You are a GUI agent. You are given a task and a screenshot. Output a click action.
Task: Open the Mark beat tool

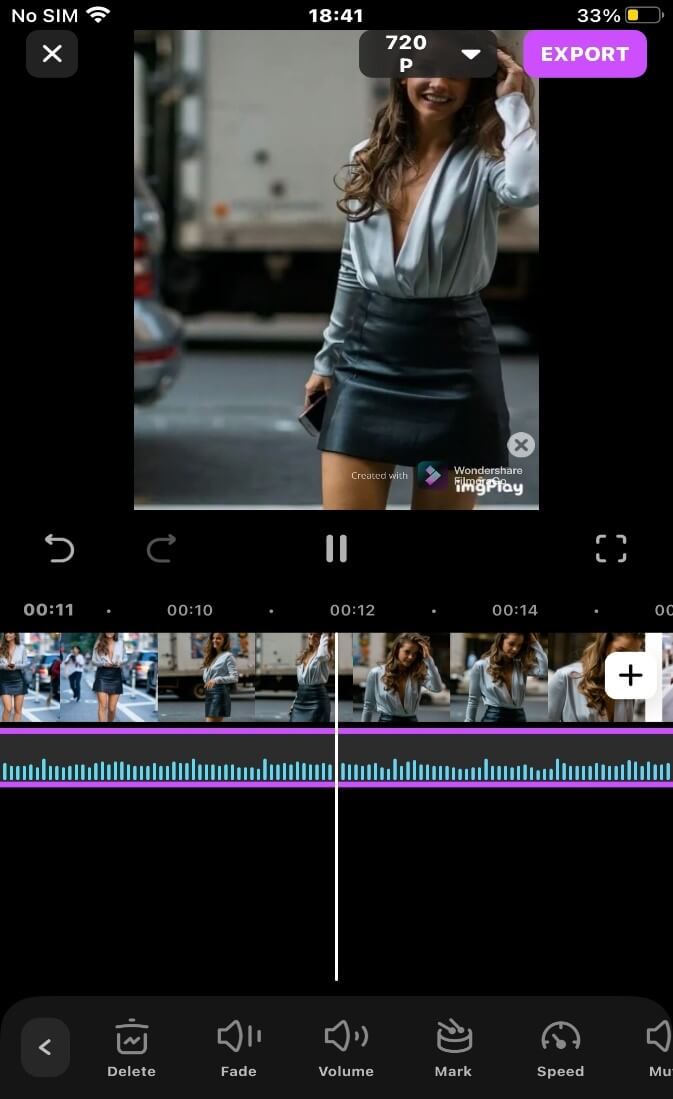tap(453, 1048)
